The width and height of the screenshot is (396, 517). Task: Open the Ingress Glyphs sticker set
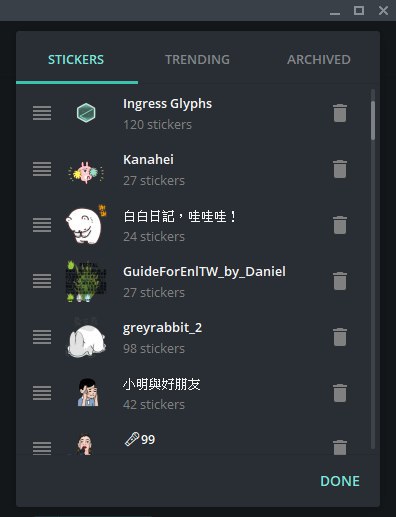193,113
